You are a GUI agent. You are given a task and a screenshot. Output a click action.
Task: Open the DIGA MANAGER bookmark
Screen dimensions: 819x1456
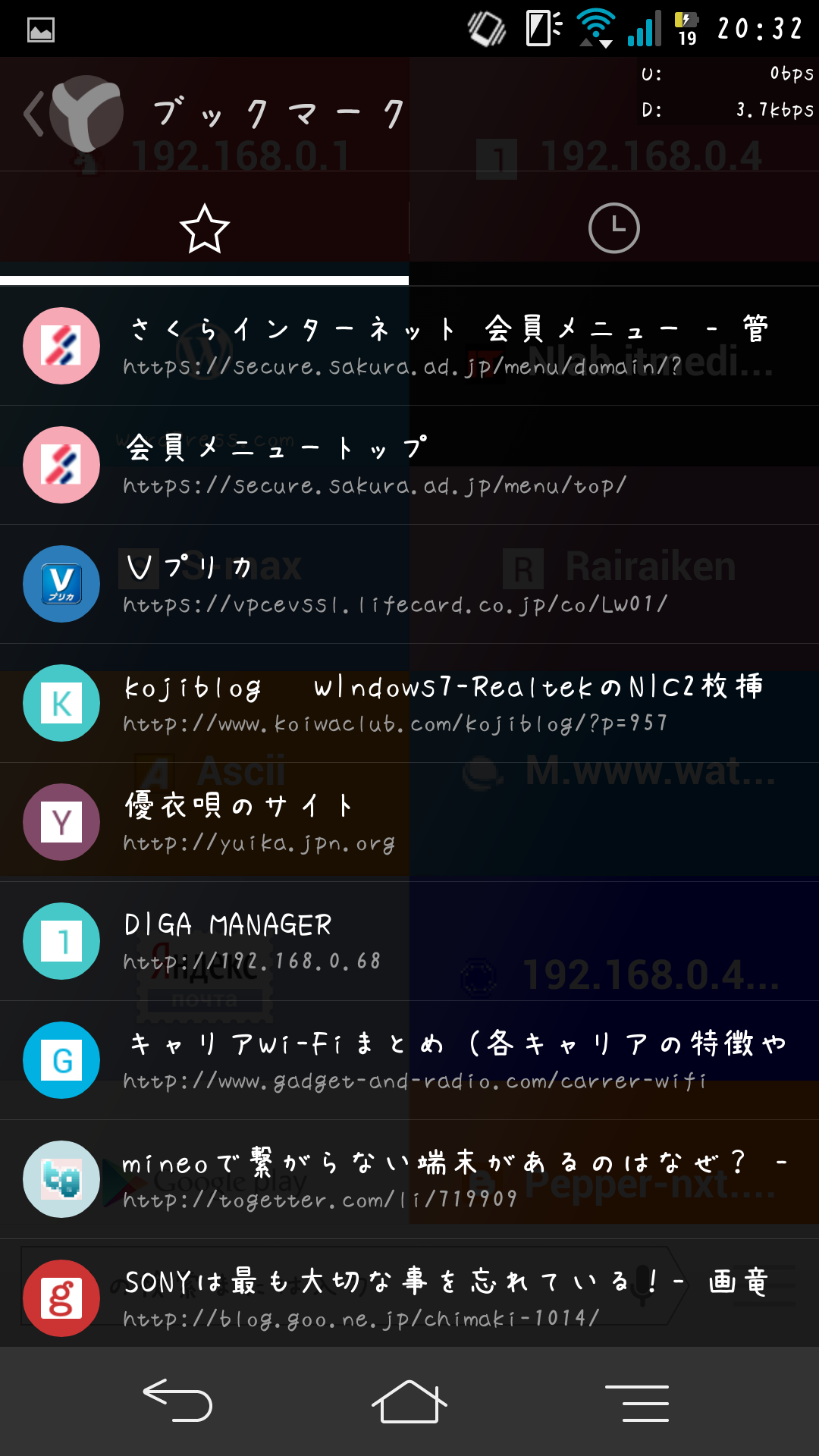click(409, 941)
